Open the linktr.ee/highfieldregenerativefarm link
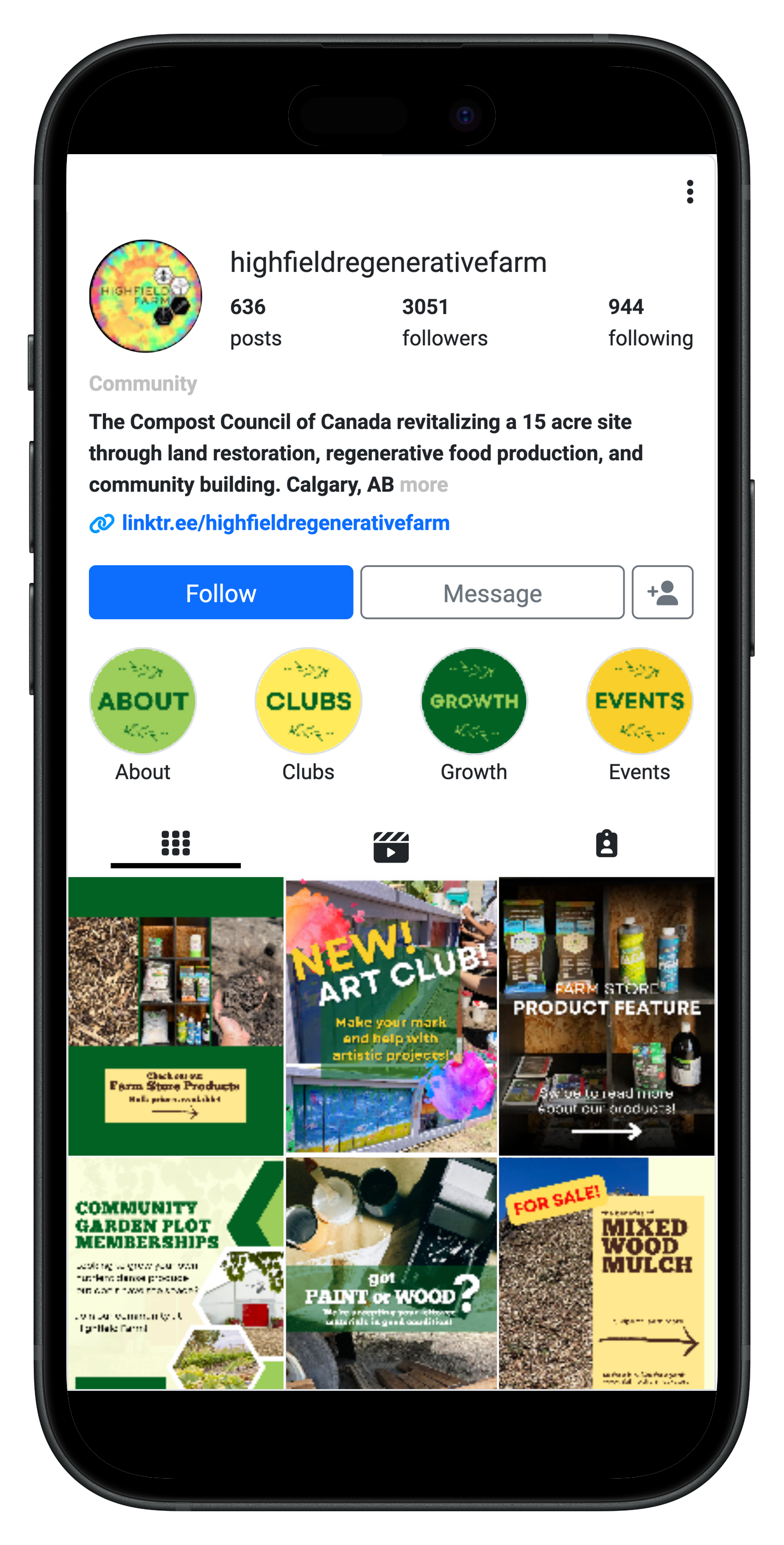The height and width of the screenshot is (1545, 784). tap(286, 523)
